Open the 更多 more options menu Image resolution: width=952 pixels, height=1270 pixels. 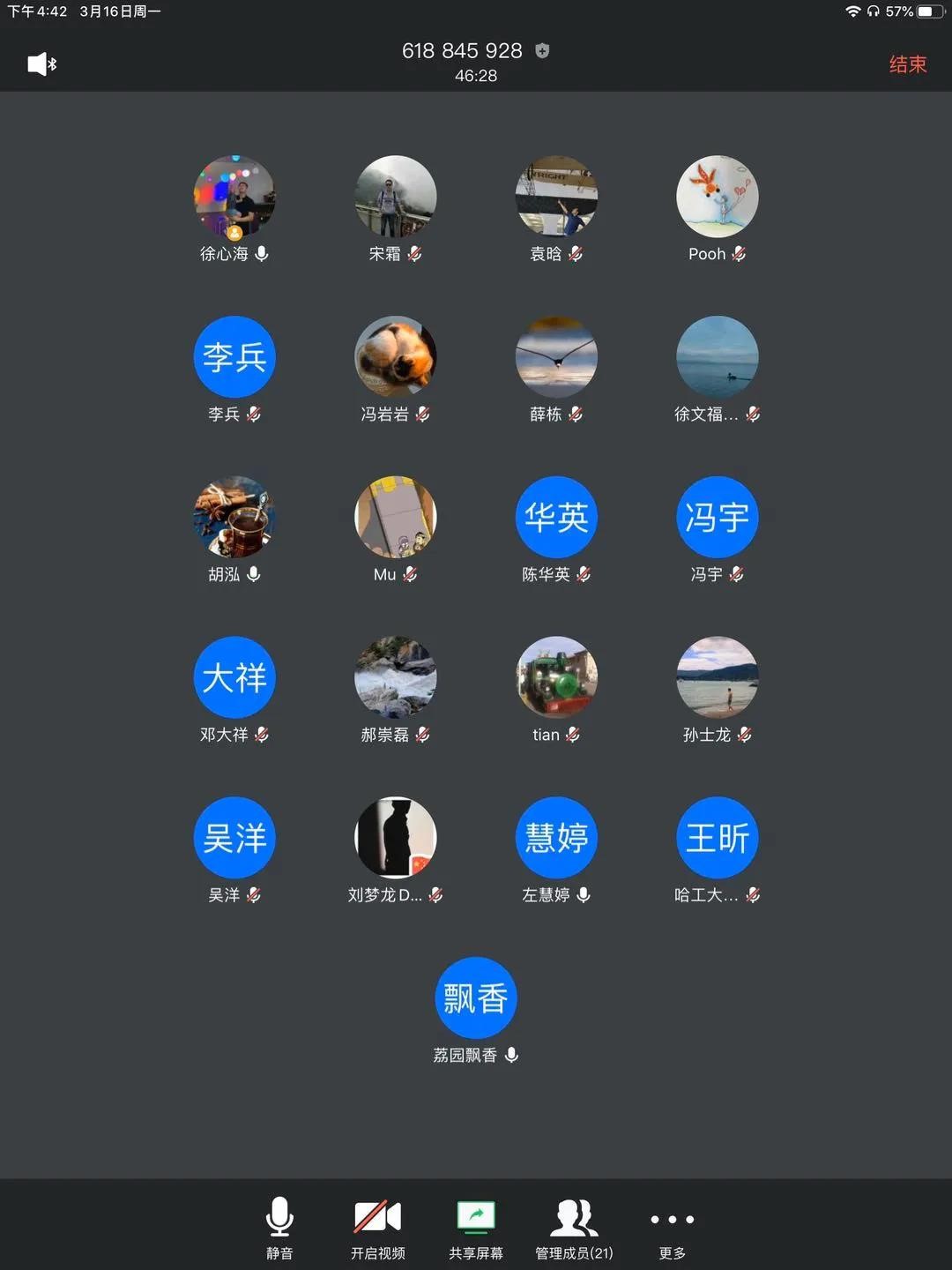click(672, 1228)
